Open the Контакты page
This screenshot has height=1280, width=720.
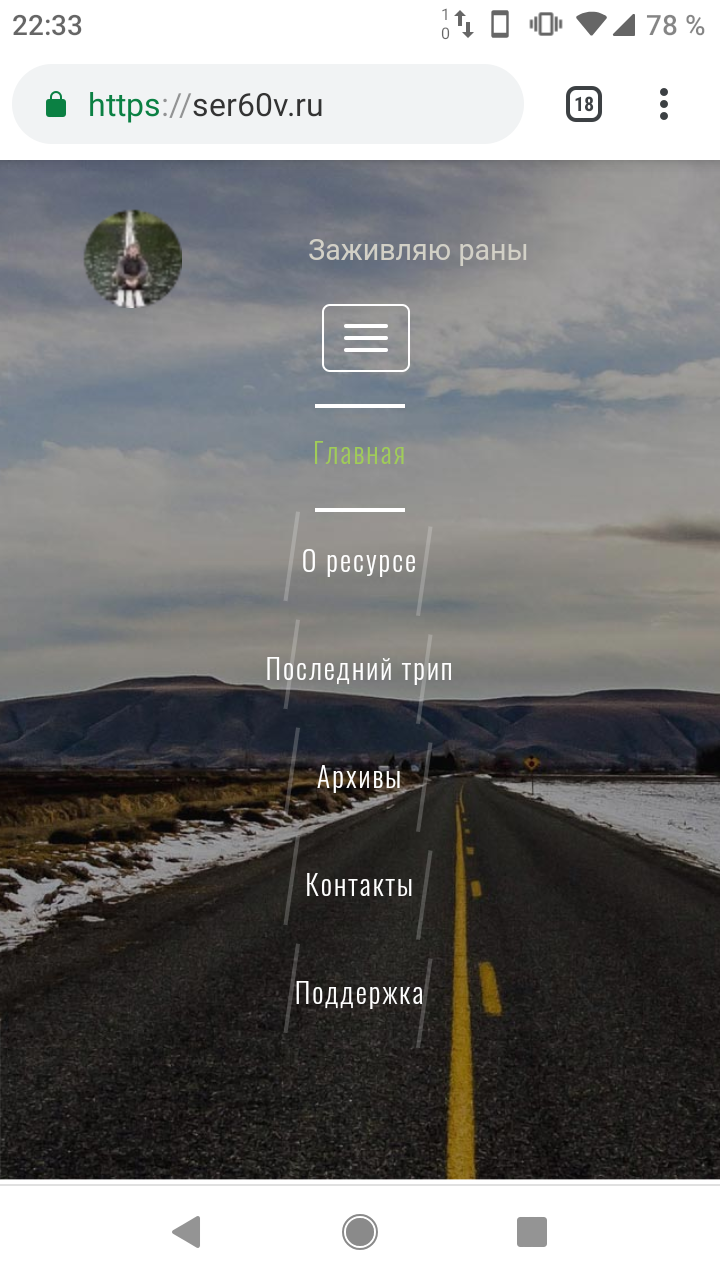(359, 885)
